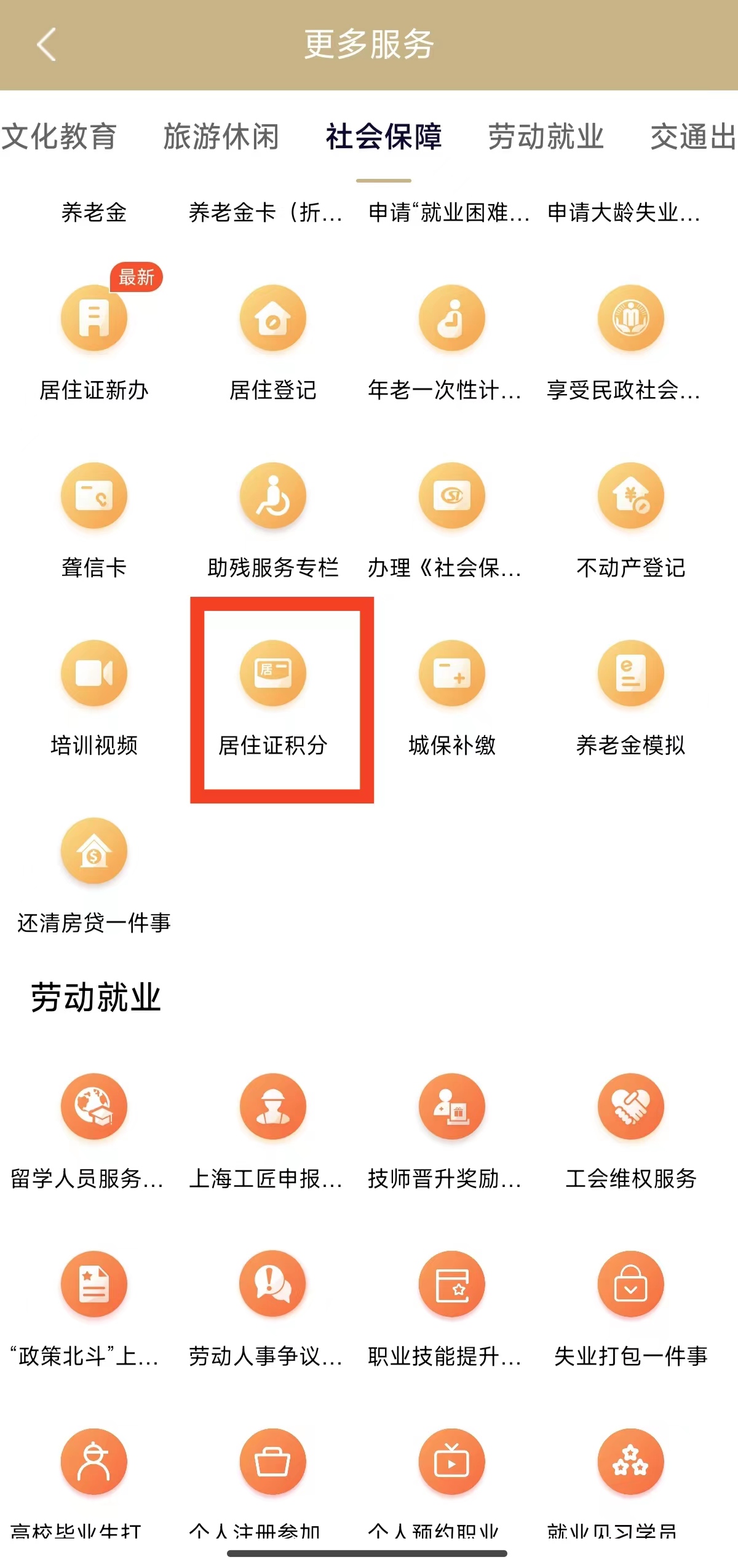Open 居住证积分 service
This screenshot has height=1568, width=738.
(x=273, y=697)
